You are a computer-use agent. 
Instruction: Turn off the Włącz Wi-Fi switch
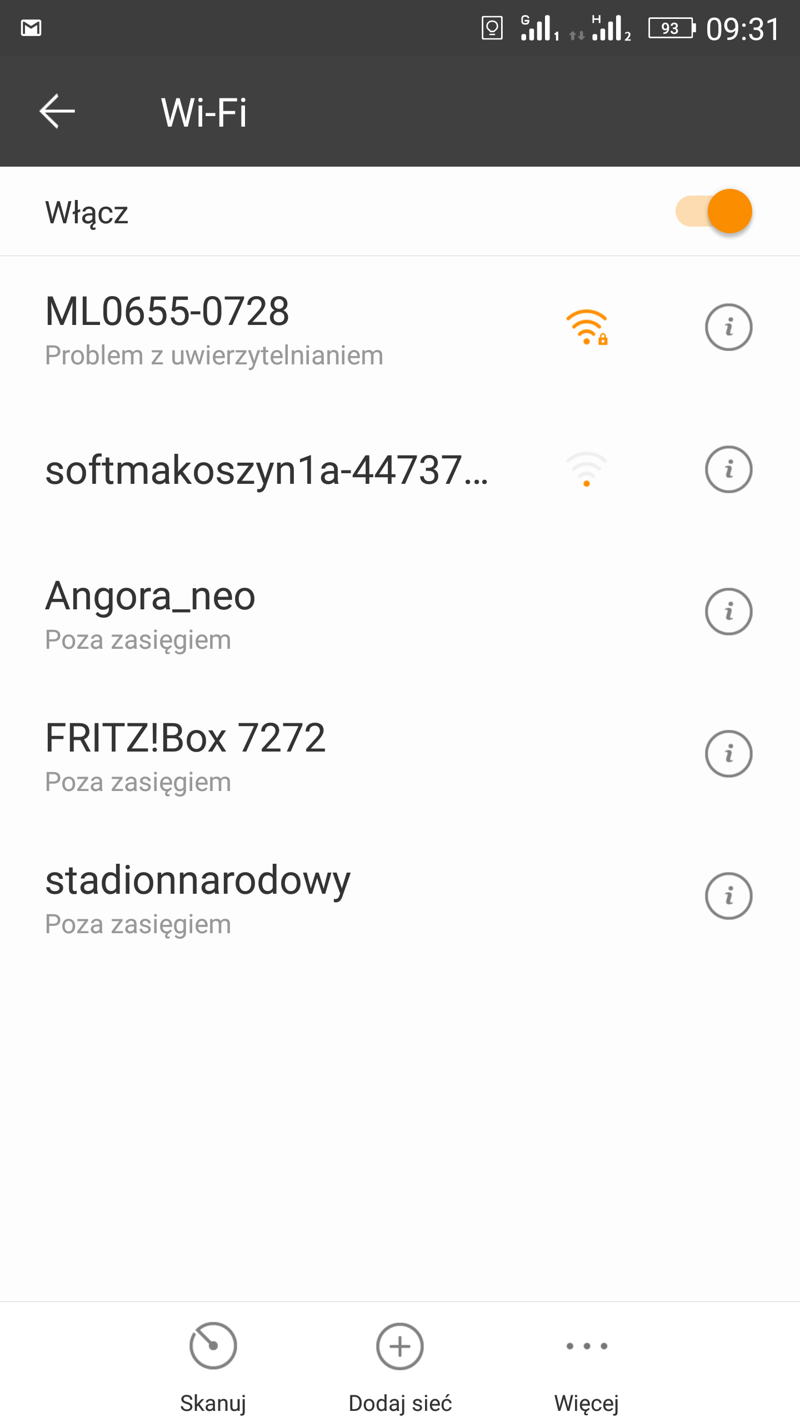click(714, 212)
